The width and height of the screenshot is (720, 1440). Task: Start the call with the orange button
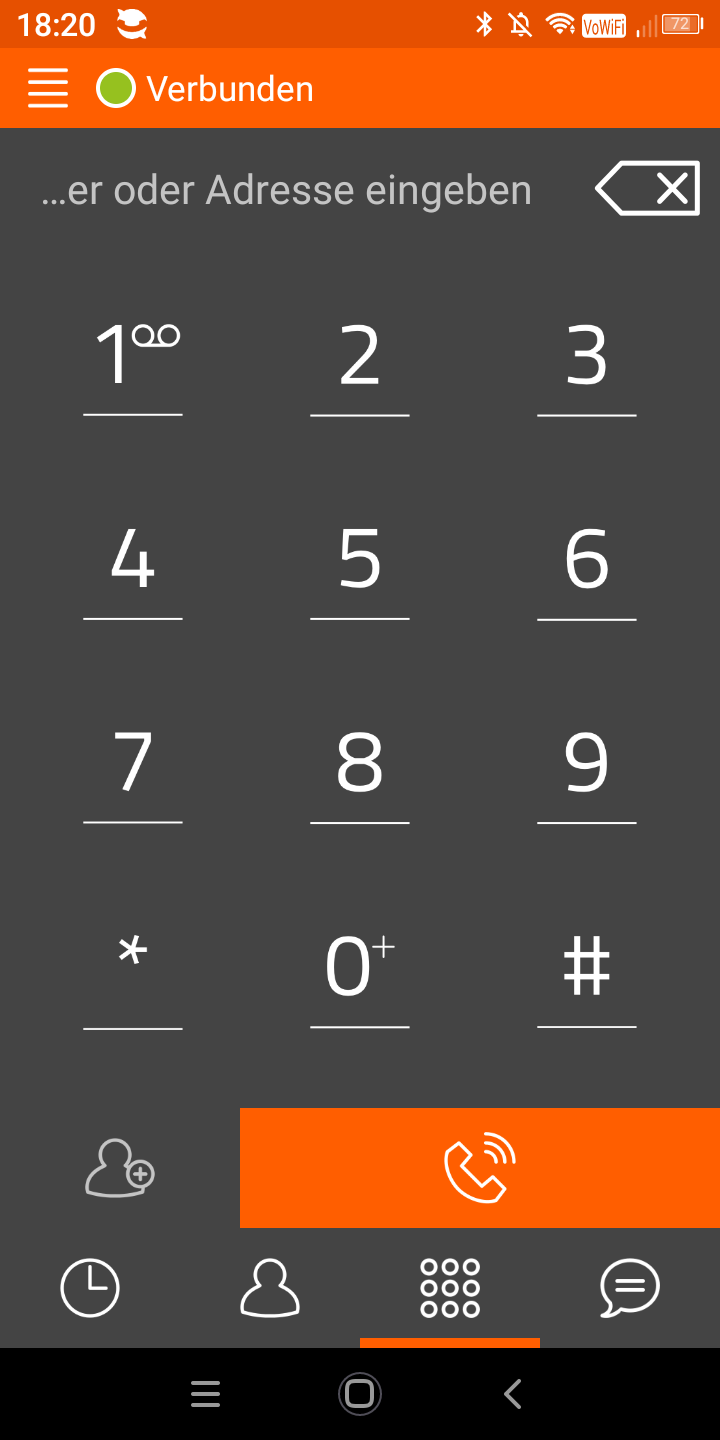(480, 1168)
